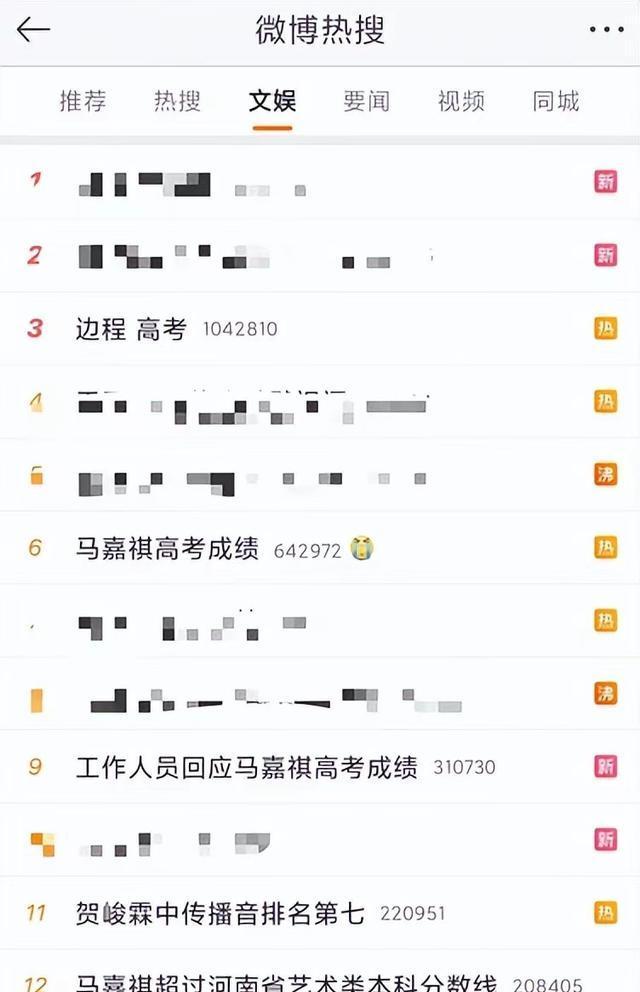Open topic 马嘉祺超过河南省艺术类本科分数线
The height and width of the screenshot is (992, 640).
point(290,982)
